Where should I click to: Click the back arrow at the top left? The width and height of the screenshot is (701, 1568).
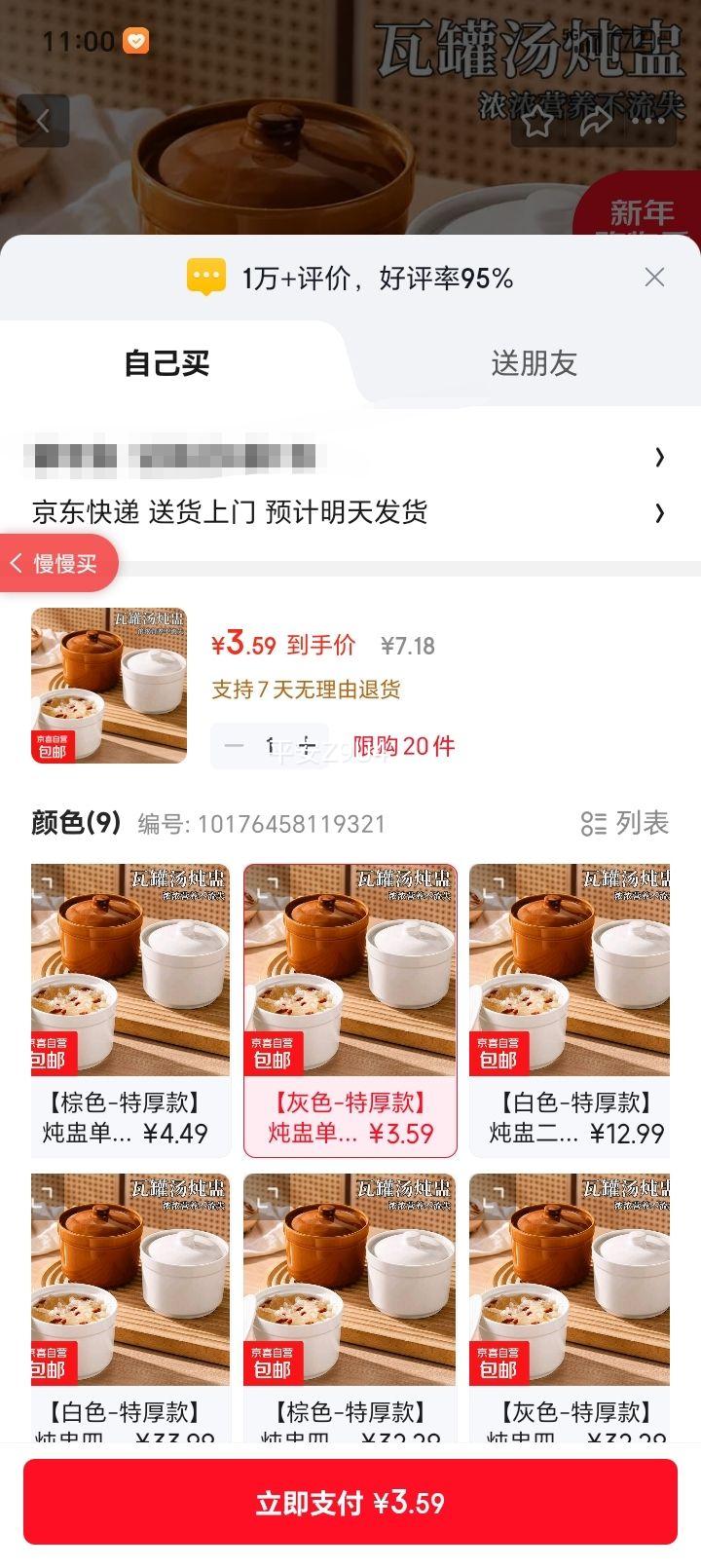click(44, 119)
